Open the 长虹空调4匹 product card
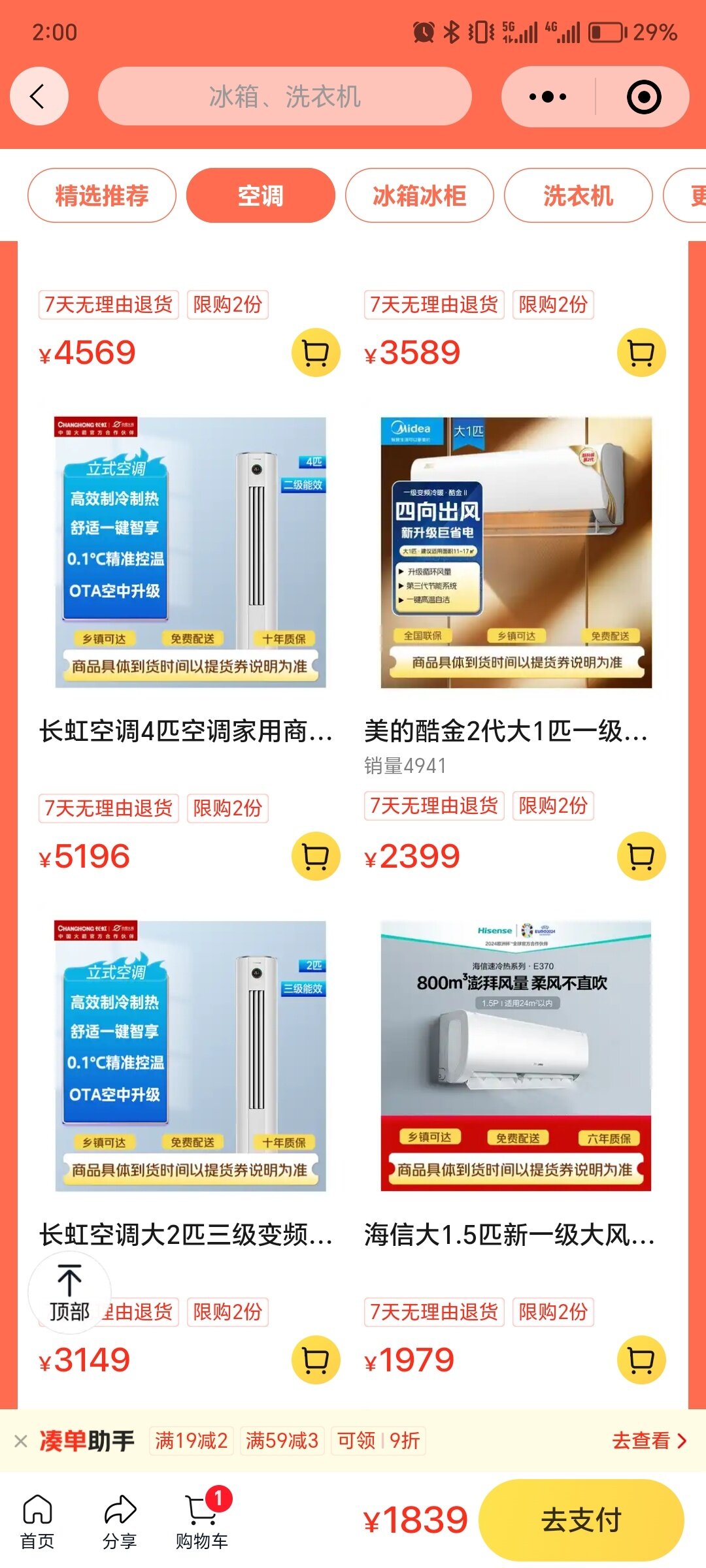 tap(190, 553)
